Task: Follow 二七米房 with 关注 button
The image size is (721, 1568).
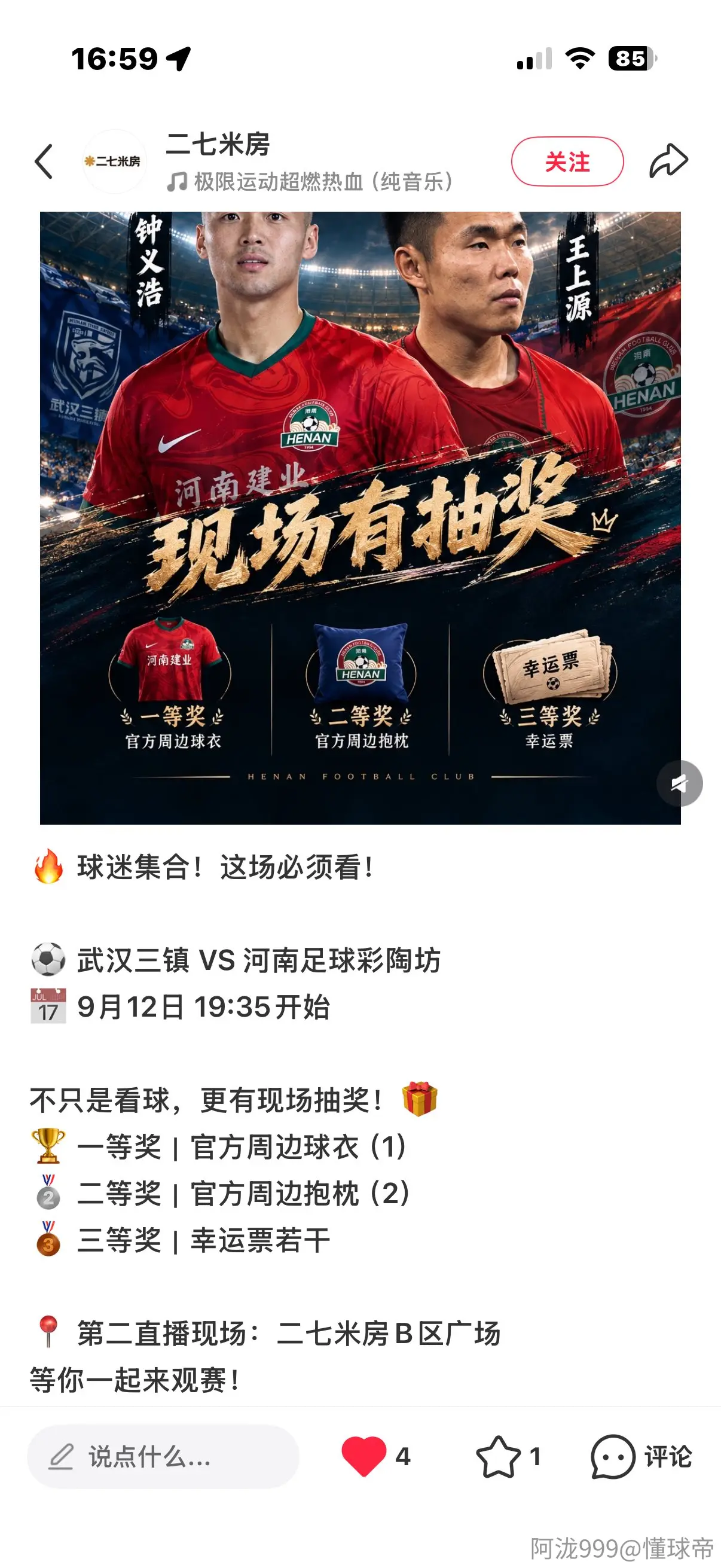Action: pyautogui.click(x=567, y=161)
